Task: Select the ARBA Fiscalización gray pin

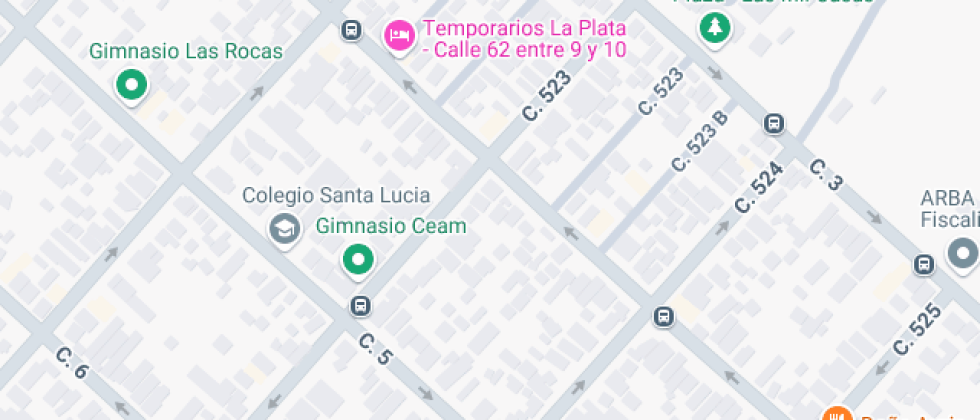Action: 963,254
